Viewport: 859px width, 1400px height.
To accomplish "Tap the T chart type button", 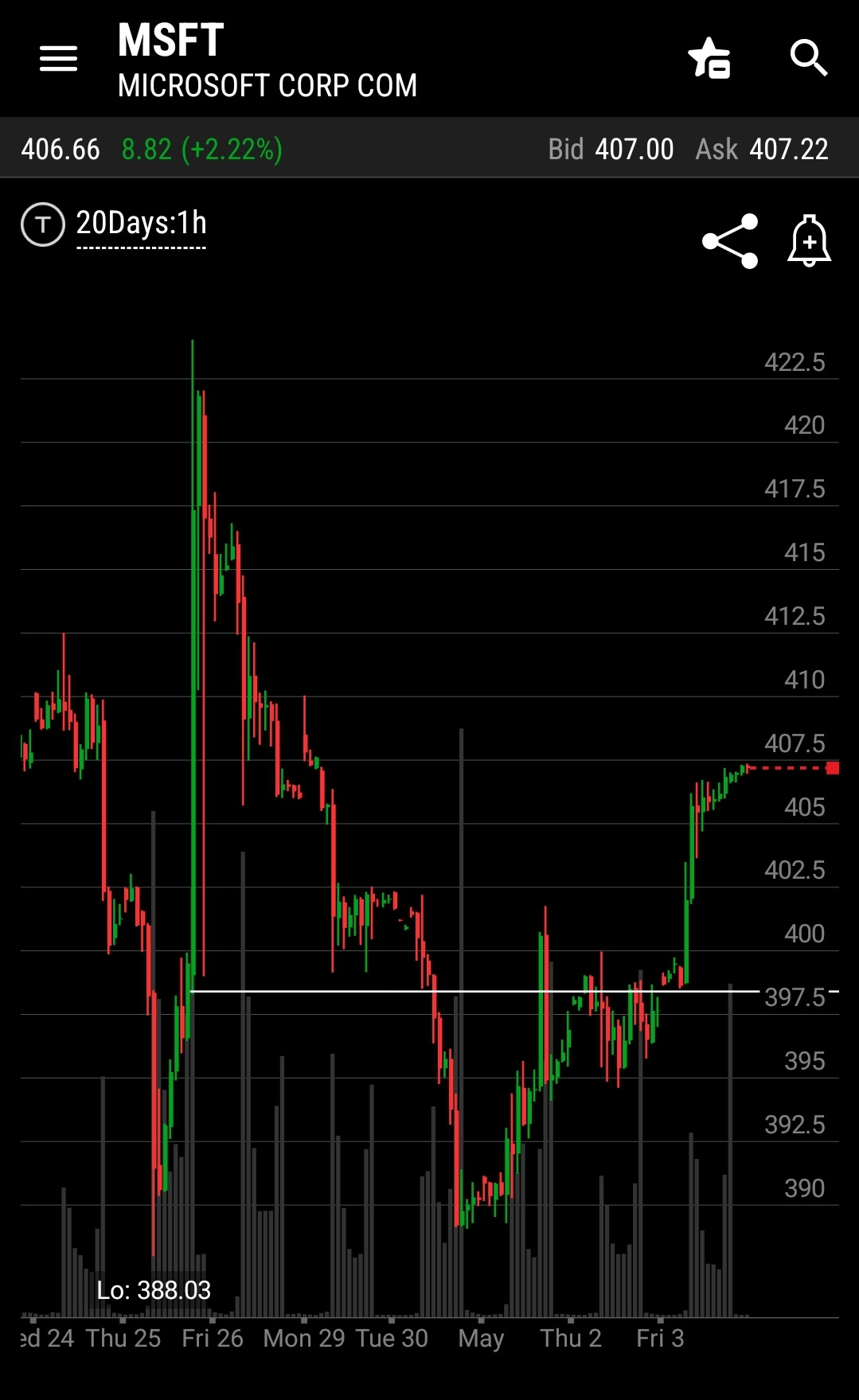I will [43, 224].
